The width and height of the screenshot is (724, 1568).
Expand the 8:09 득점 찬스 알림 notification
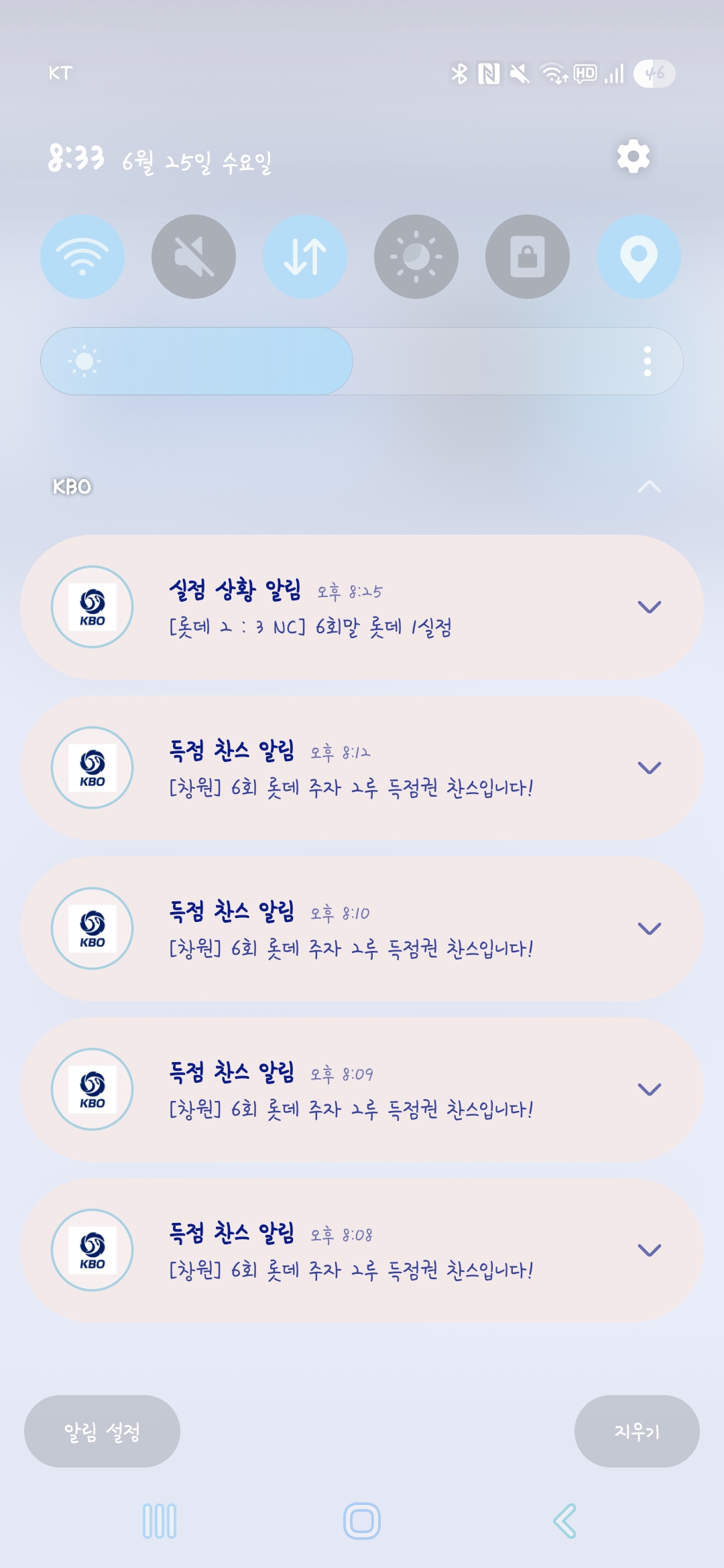click(x=650, y=1090)
